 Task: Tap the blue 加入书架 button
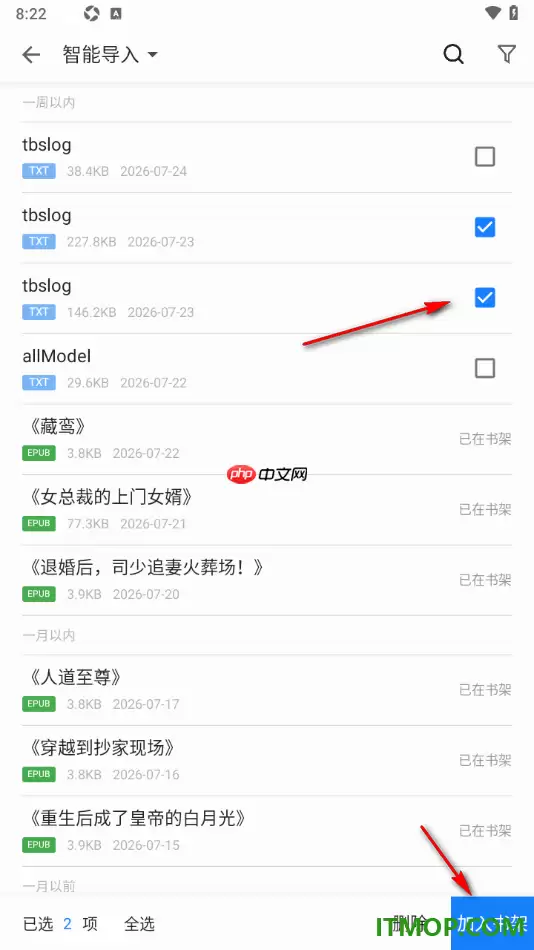pos(492,923)
